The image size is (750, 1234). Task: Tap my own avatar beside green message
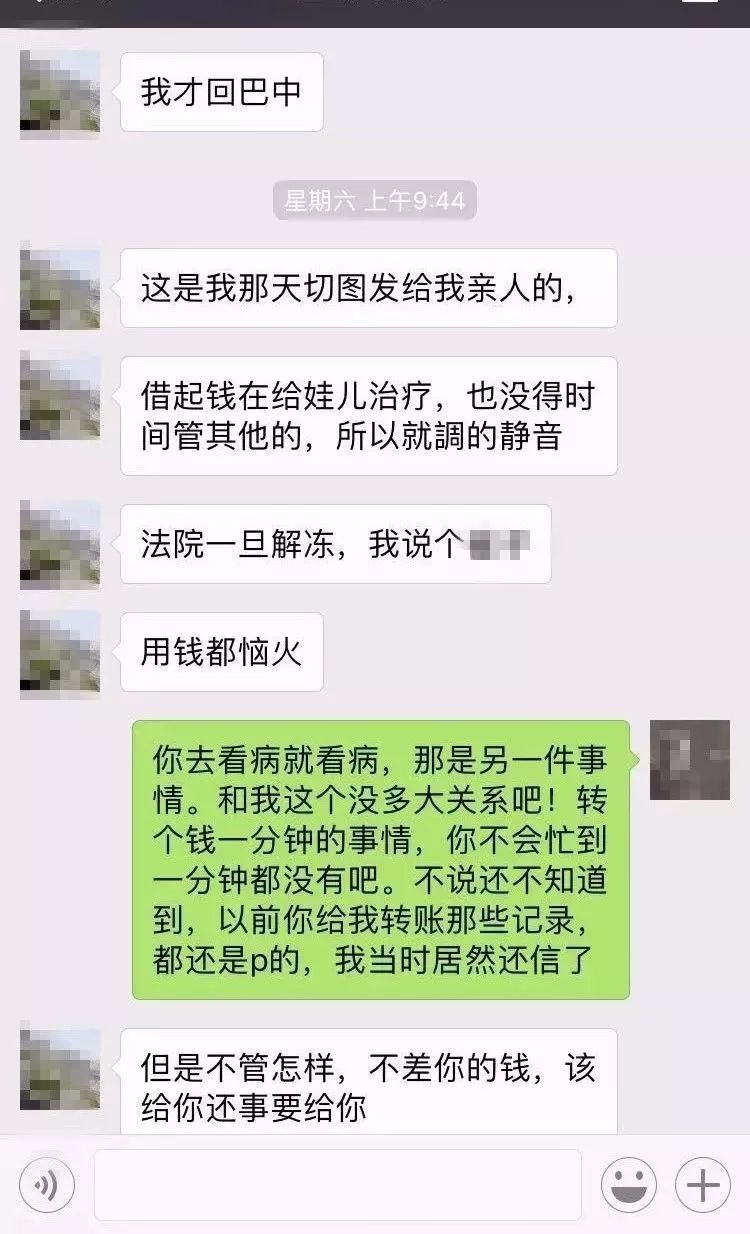pyautogui.click(x=689, y=759)
